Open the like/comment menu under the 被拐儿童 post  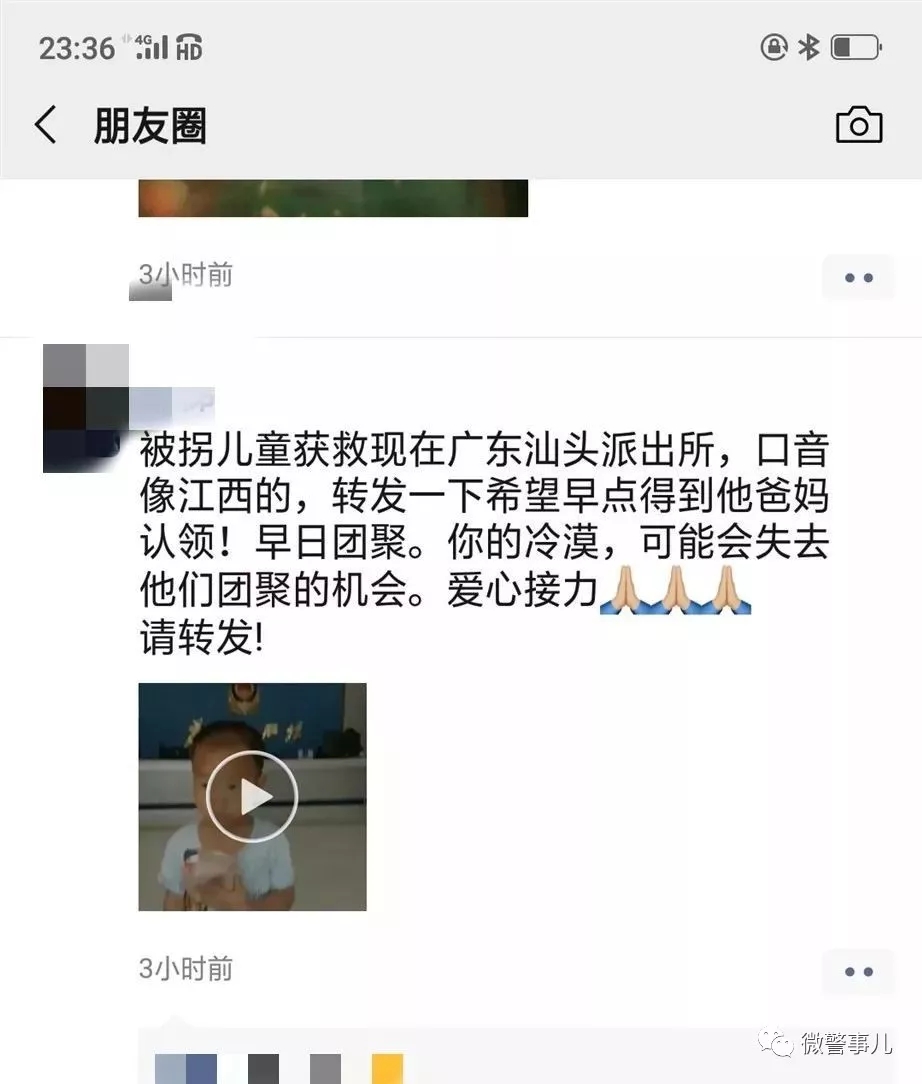point(858,971)
